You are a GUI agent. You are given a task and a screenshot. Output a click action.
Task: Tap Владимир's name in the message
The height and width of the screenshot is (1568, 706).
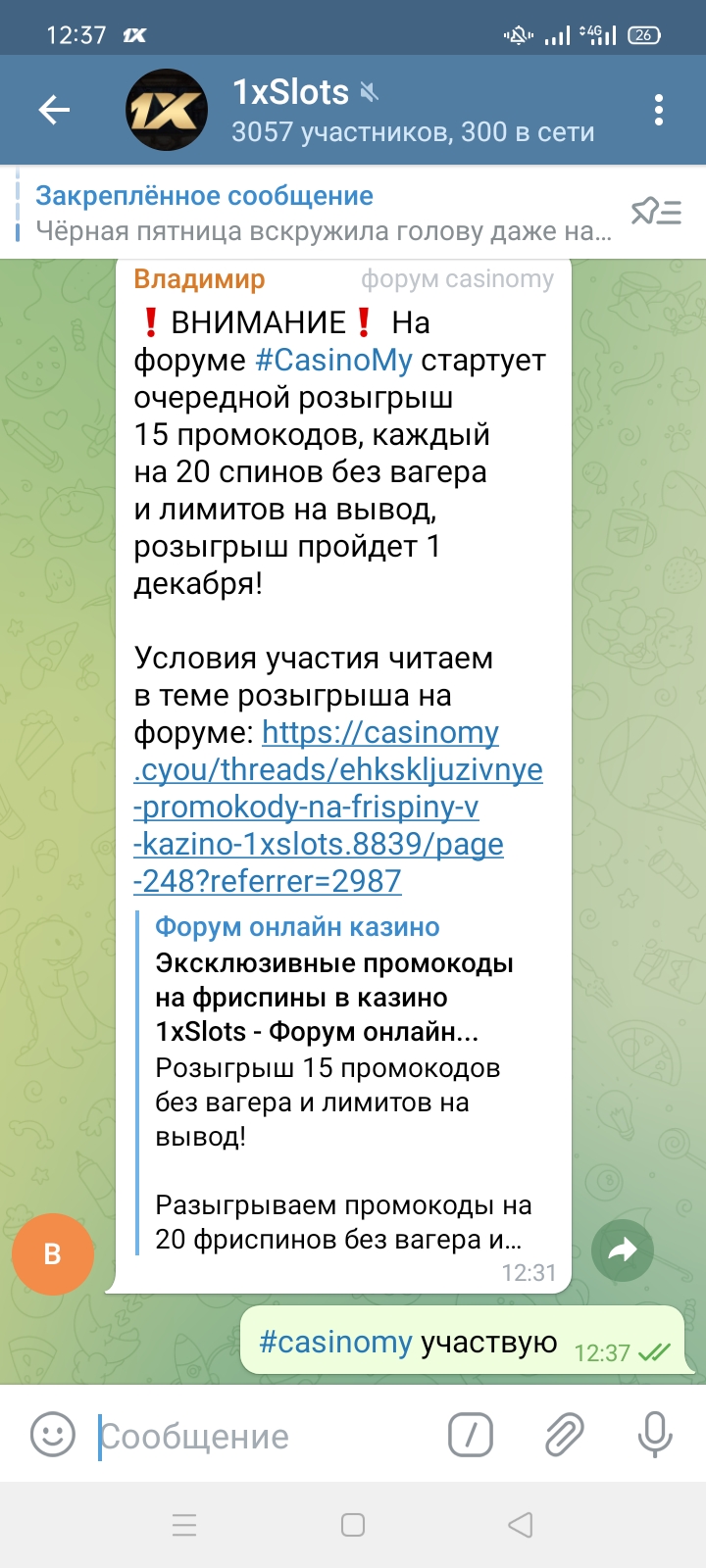(199, 279)
